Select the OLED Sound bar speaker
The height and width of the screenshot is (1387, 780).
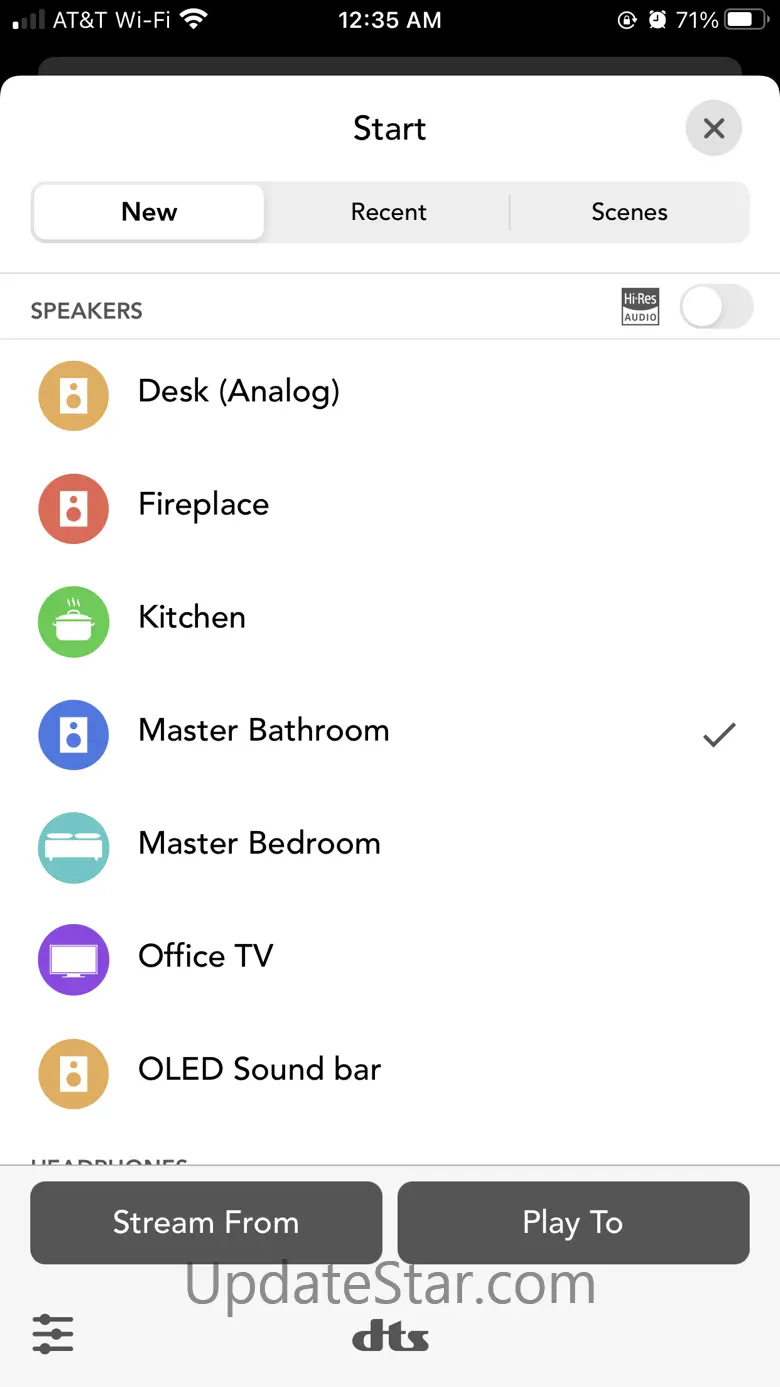[260, 1069]
